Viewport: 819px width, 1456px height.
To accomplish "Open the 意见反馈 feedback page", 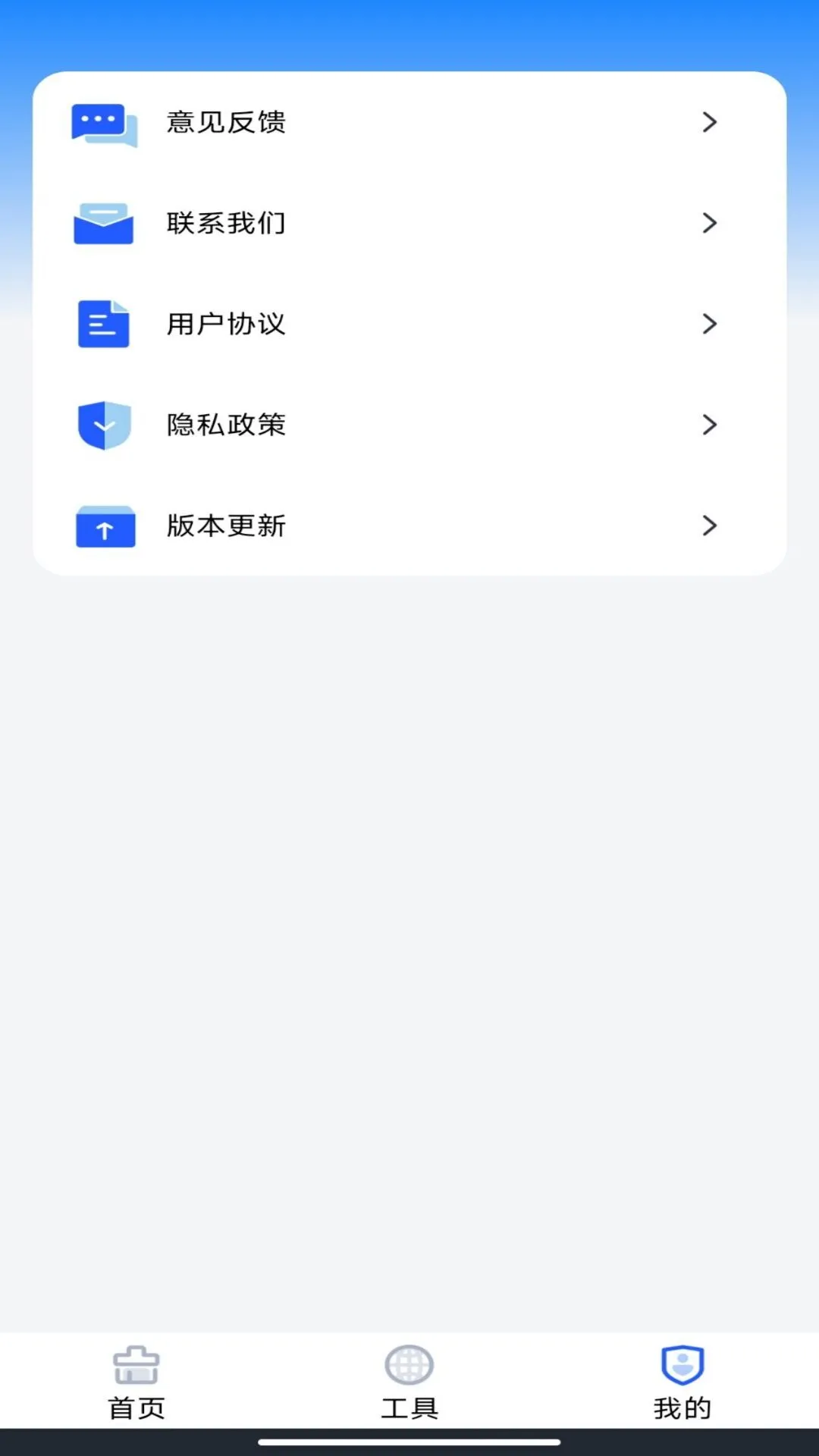I will coord(409,122).
